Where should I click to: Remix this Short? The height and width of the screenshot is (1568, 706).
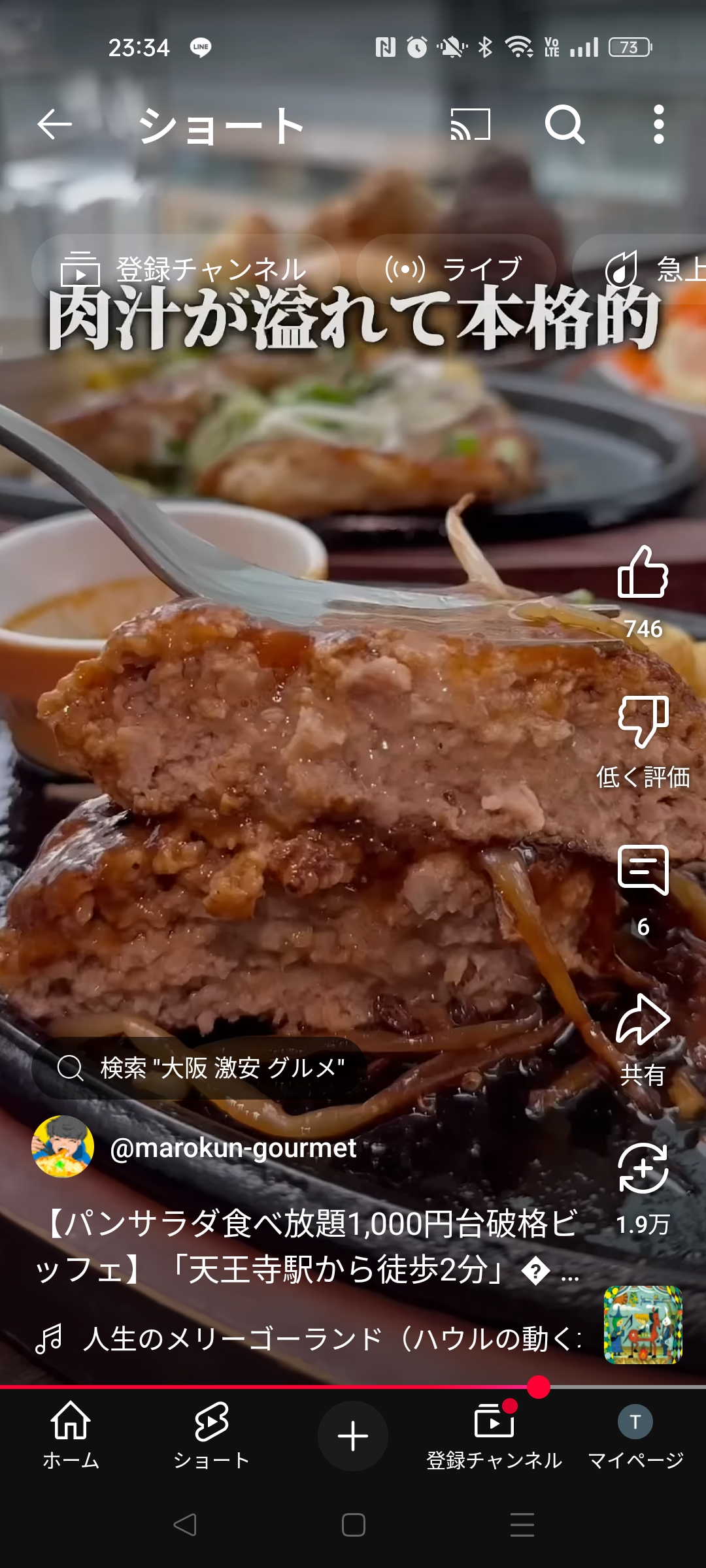[643, 1169]
